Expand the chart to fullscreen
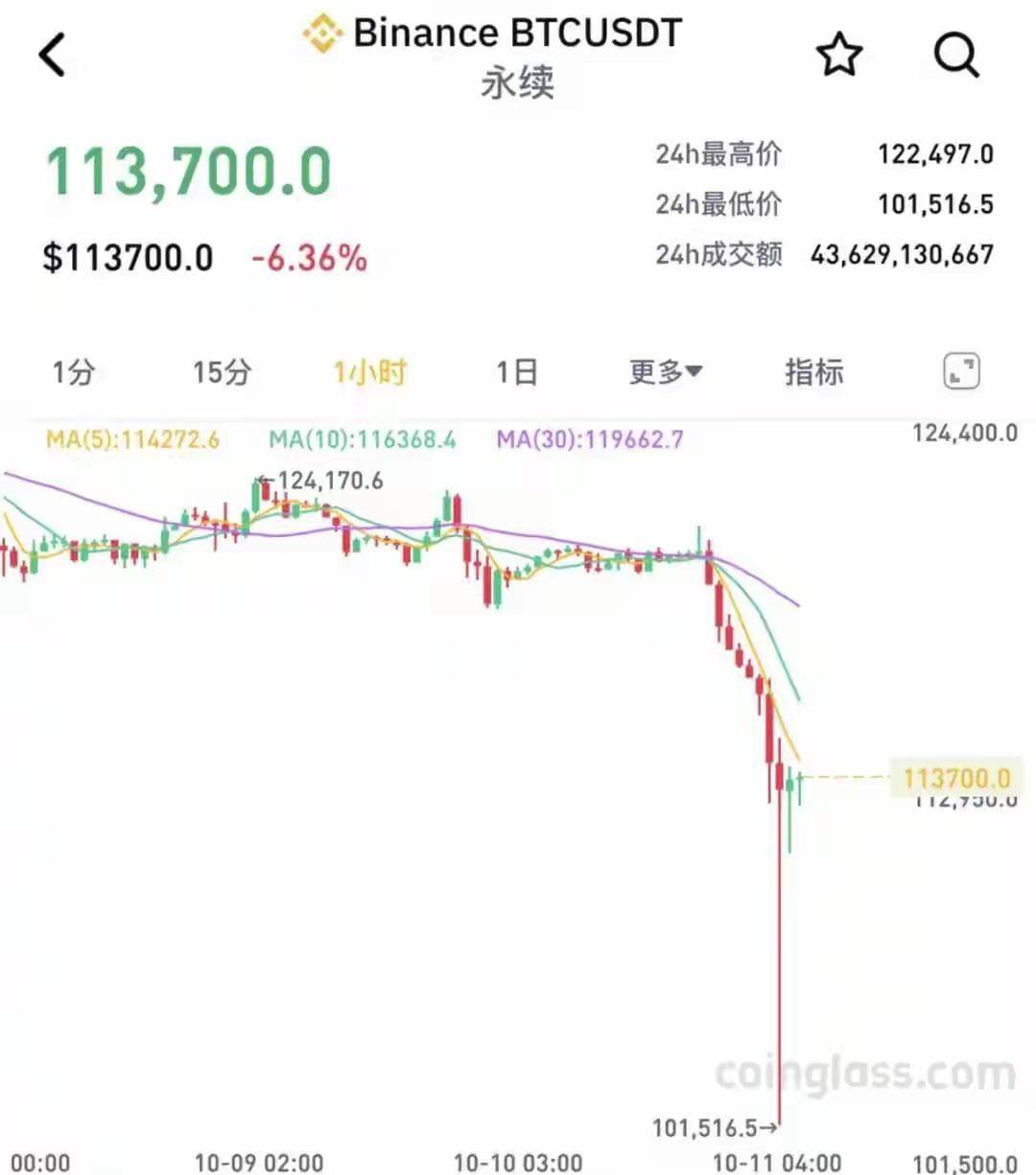Image resolution: width=1036 pixels, height=1175 pixels. point(961,372)
